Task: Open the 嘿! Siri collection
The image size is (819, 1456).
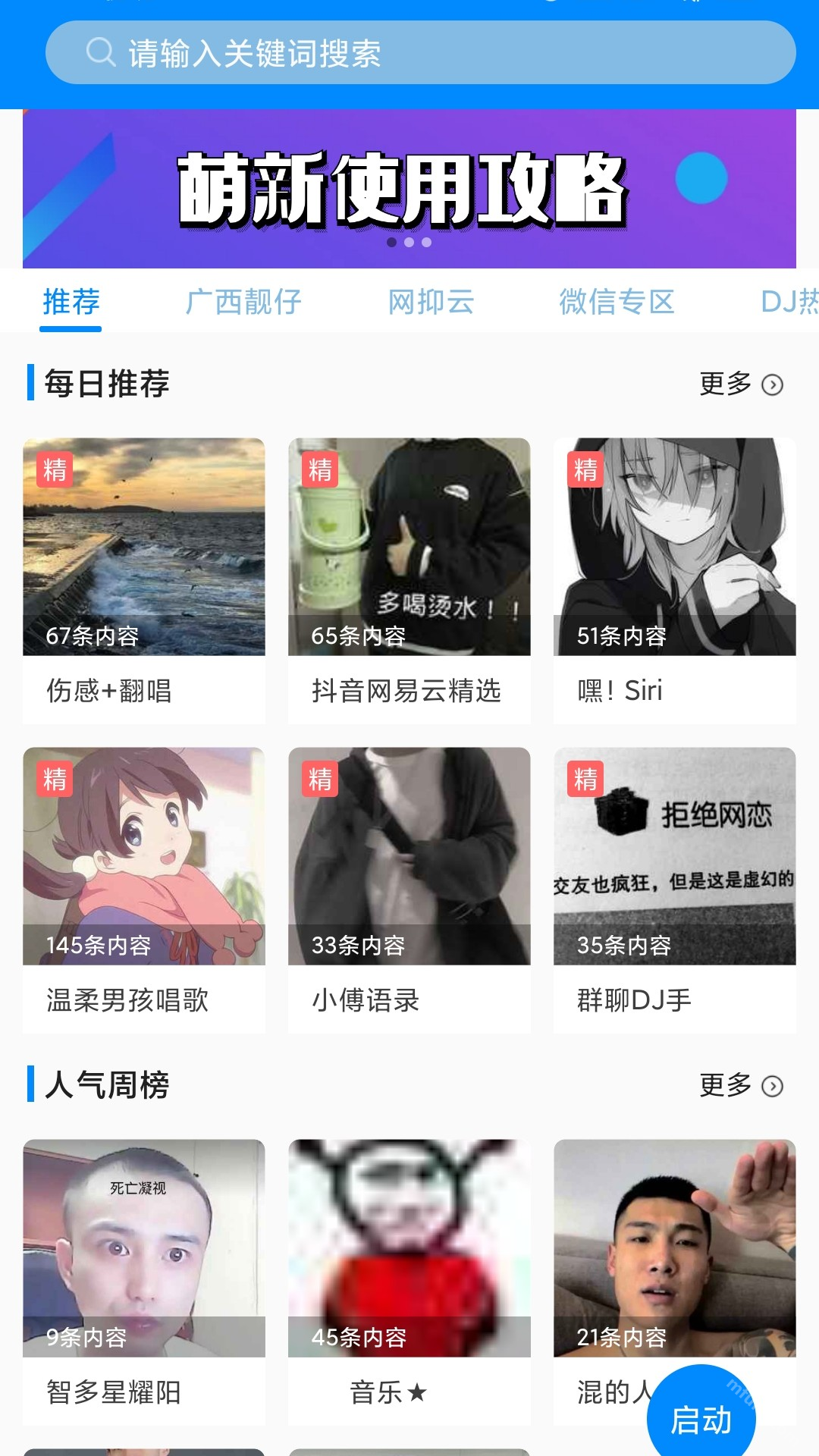Action: tap(675, 580)
